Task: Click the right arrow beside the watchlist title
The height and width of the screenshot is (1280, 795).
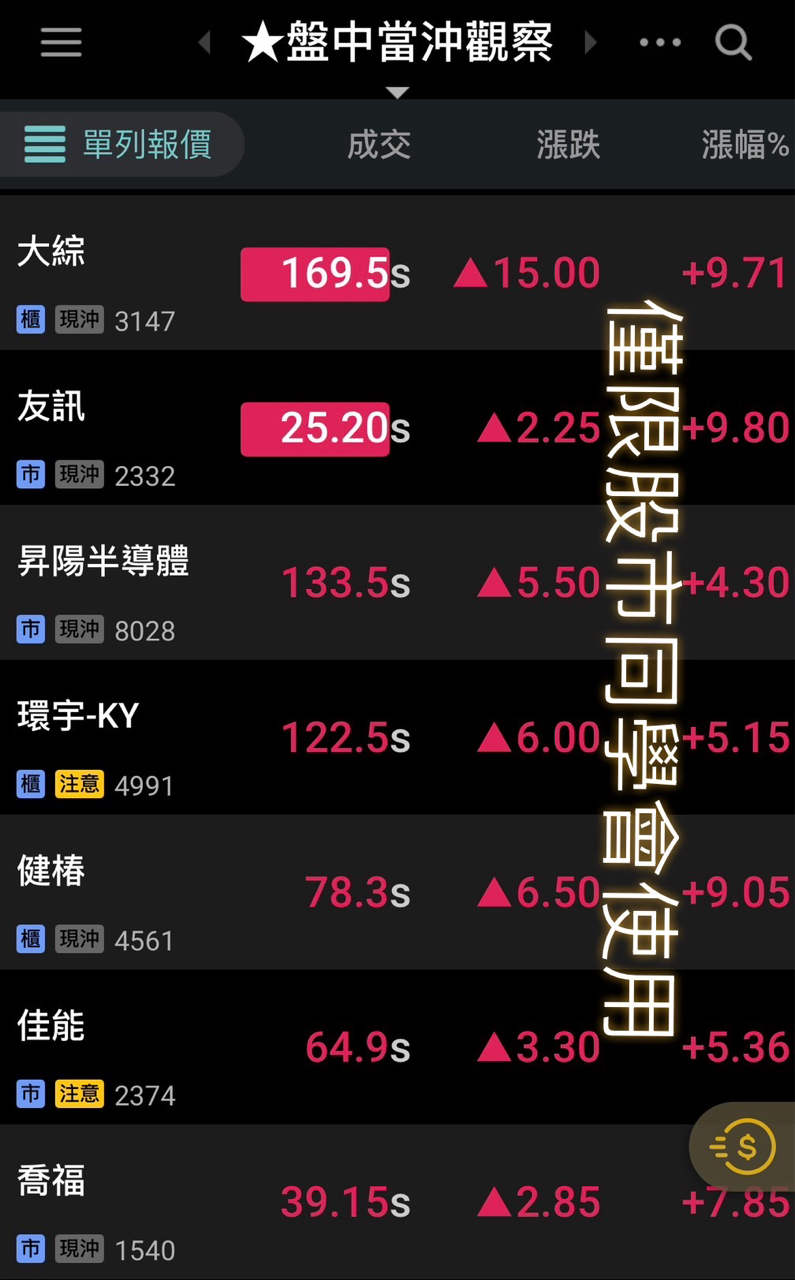Action: 591,42
